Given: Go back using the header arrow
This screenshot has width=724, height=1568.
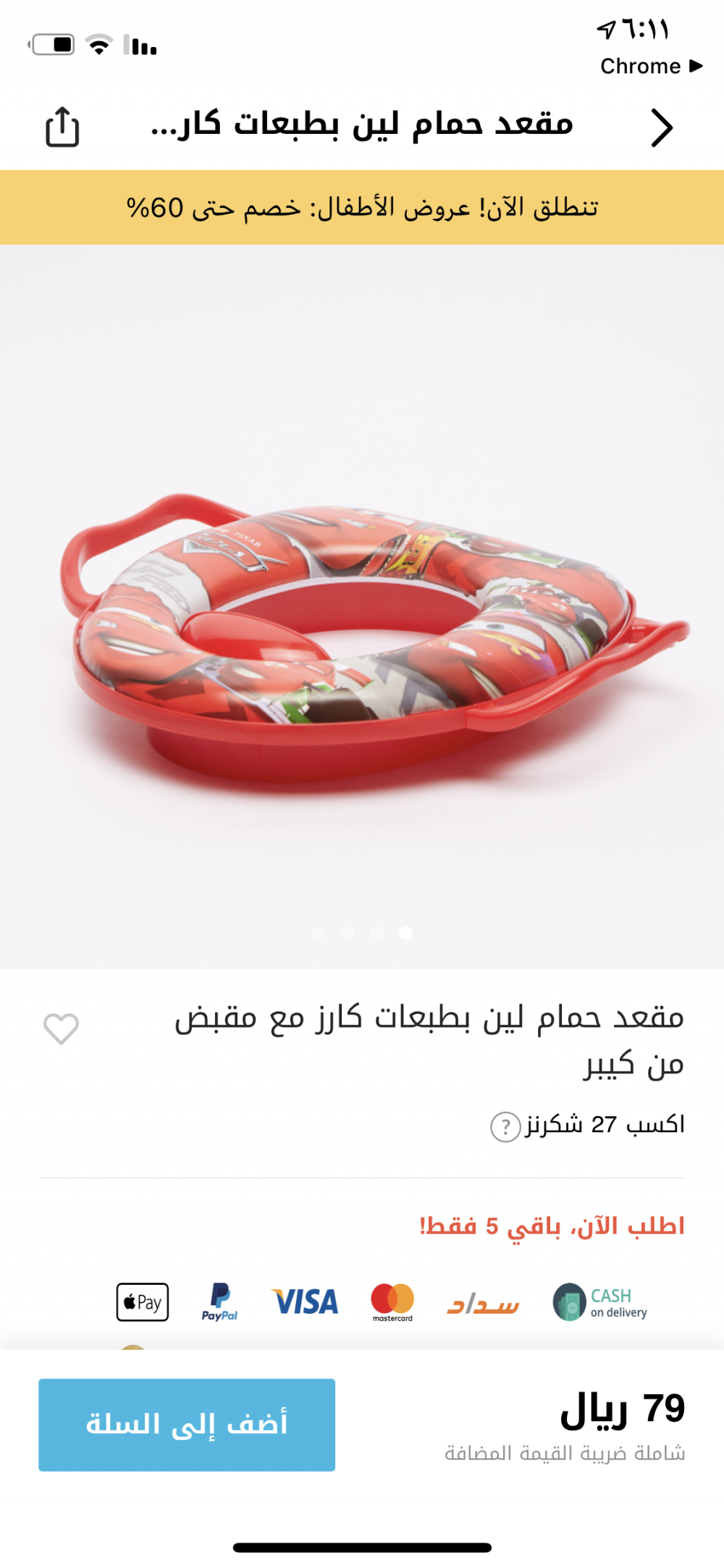Looking at the screenshot, I should [x=661, y=128].
